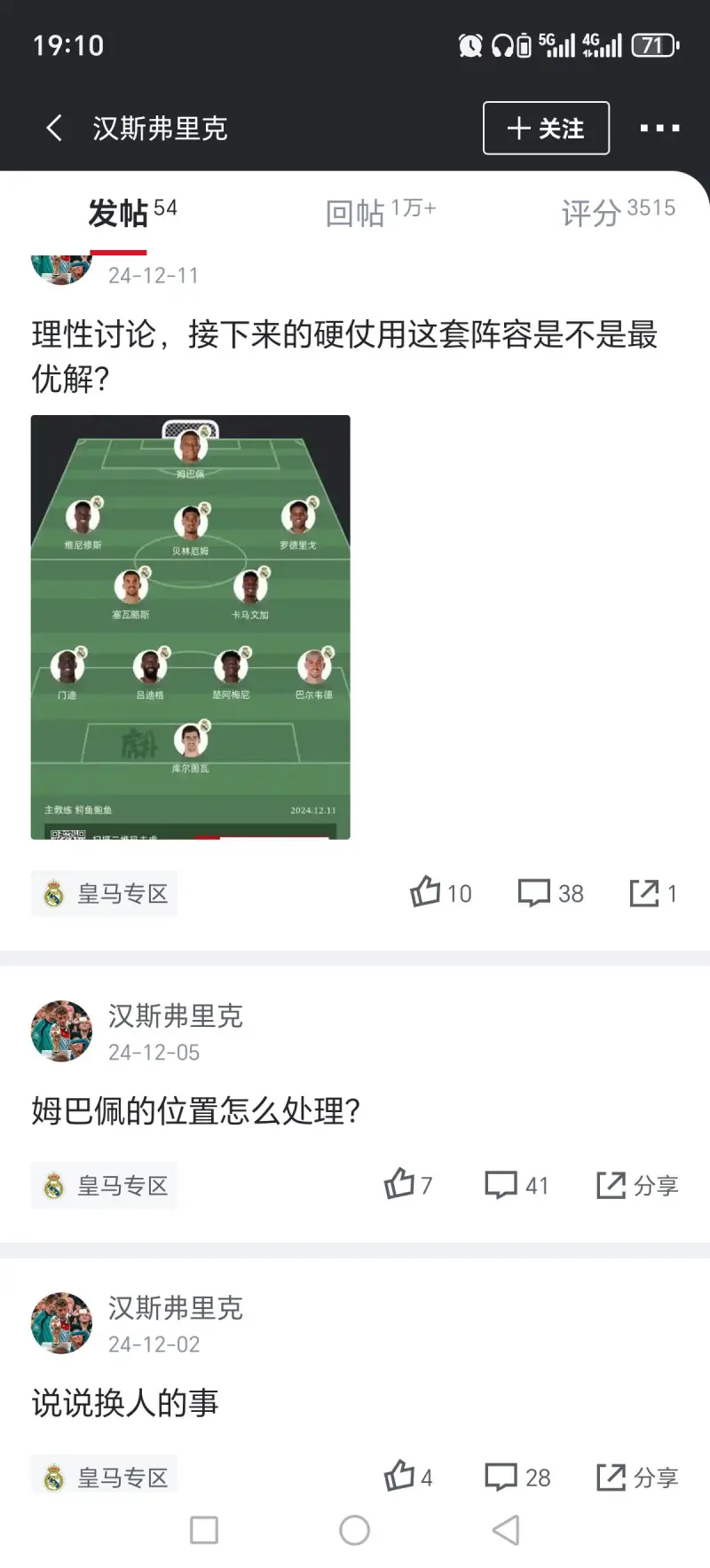Share the 姆巴佩 position post
This screenshot has height=1568, width=710.
[636, 1185]
